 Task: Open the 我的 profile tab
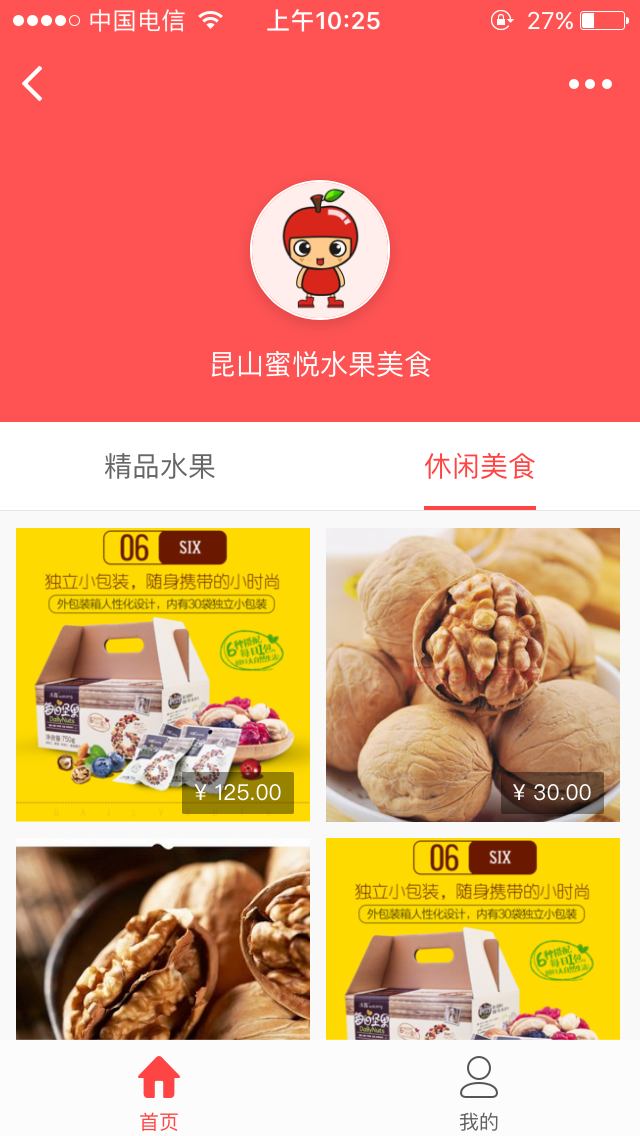(479, 1092)
